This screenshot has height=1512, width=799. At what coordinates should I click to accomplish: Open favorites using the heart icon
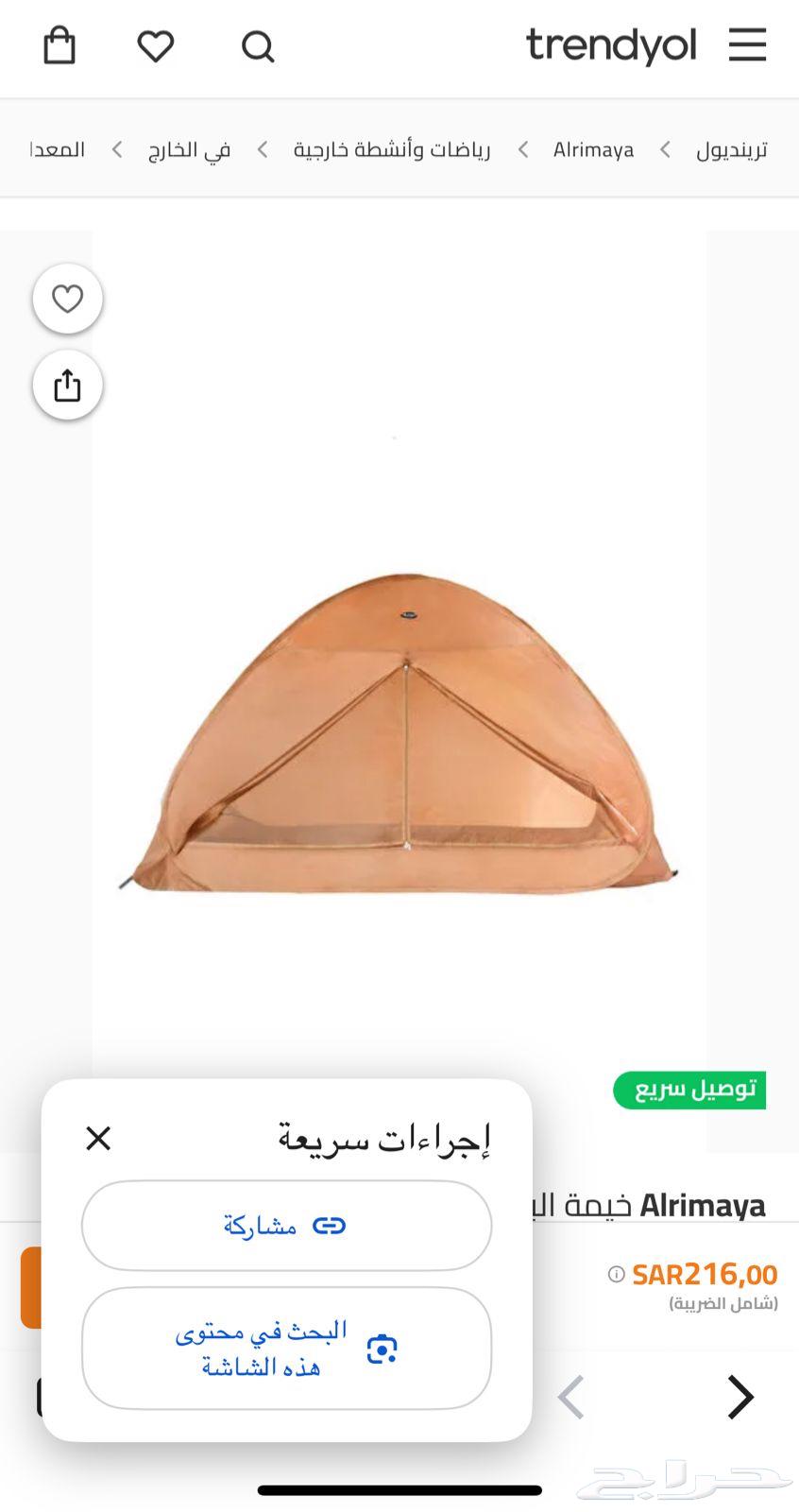coord(155,45)
